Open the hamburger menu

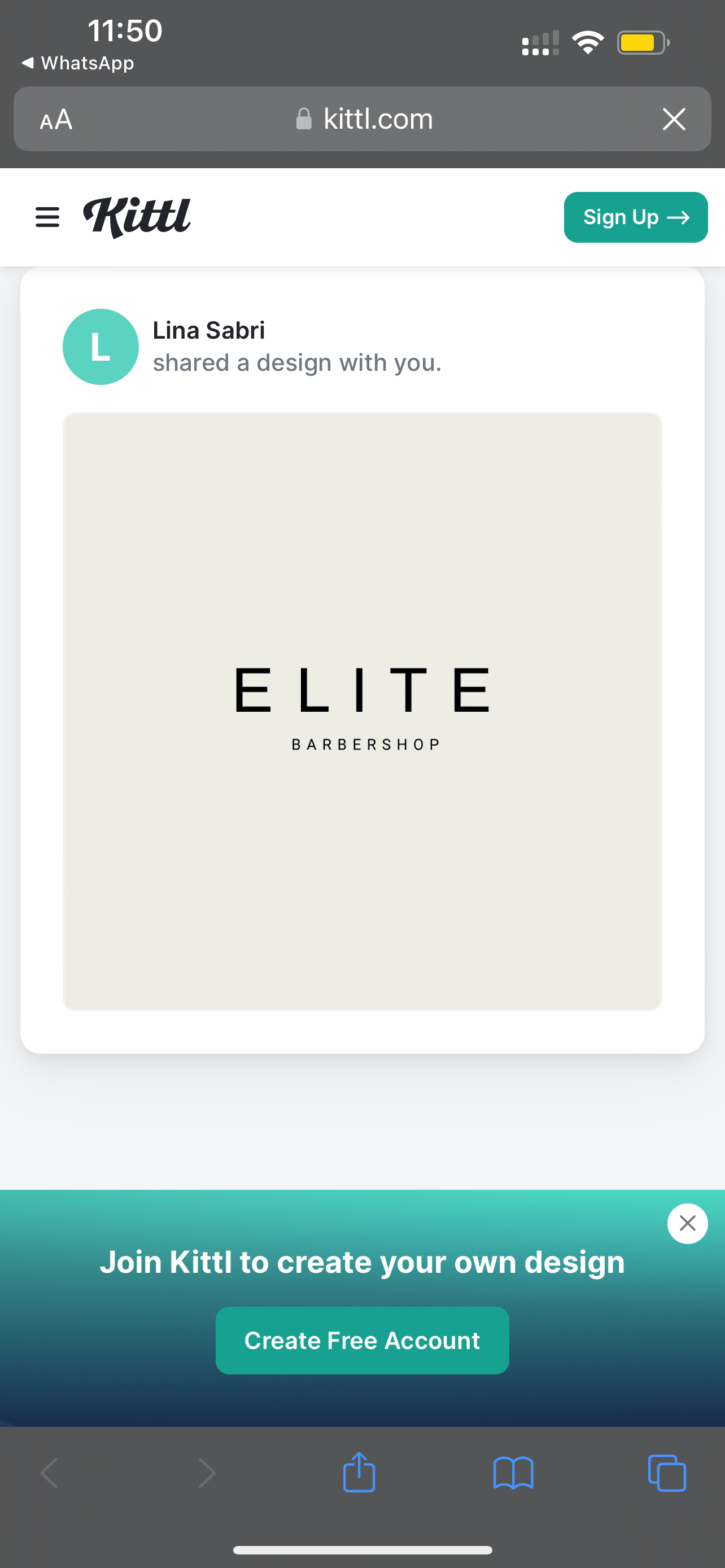[x=47, y=217]
